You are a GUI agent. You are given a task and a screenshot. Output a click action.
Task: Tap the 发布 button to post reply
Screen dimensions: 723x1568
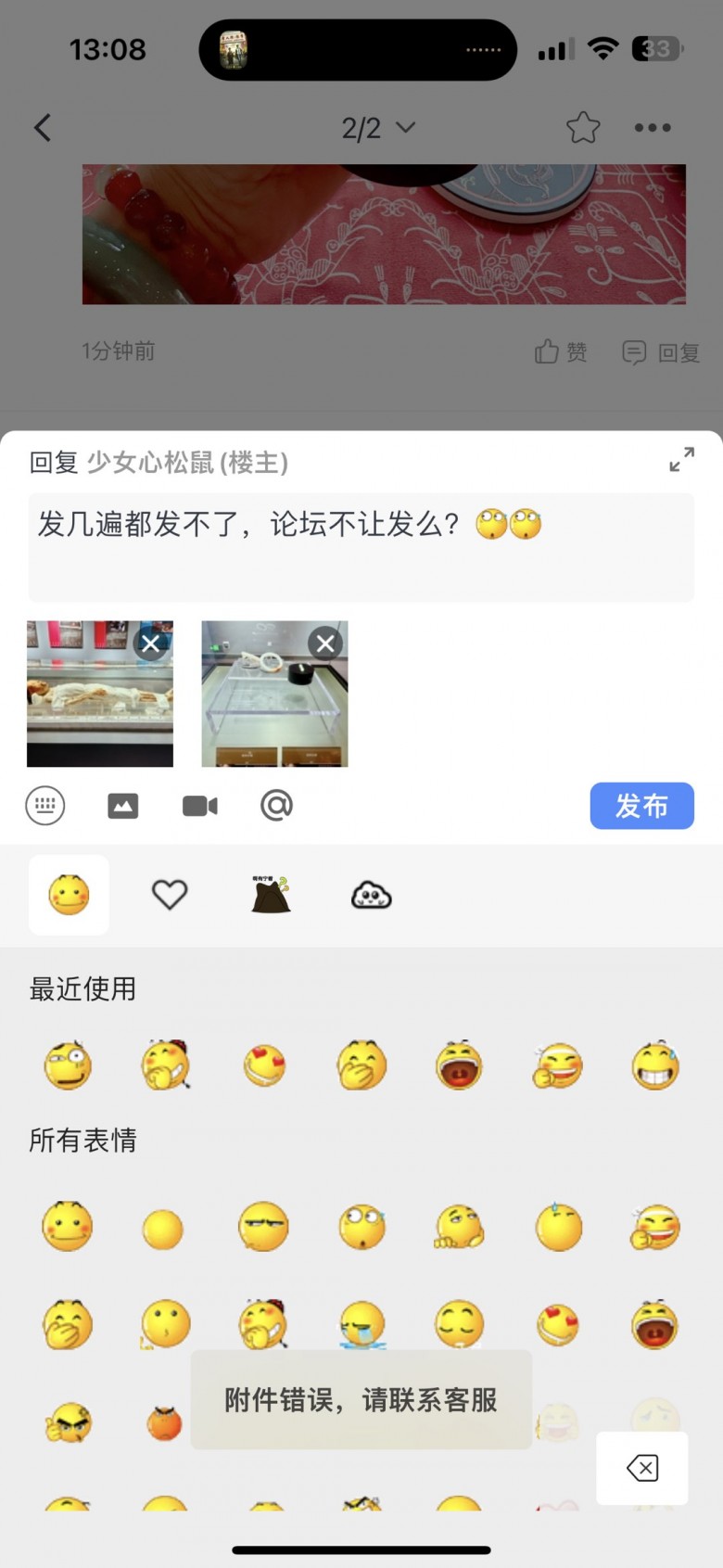641,805
